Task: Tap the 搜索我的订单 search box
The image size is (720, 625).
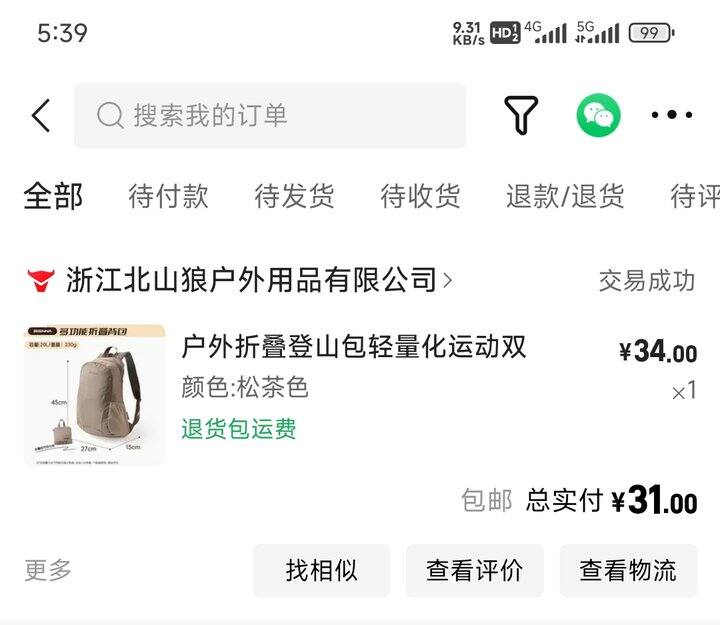Action: coord(270,115)
